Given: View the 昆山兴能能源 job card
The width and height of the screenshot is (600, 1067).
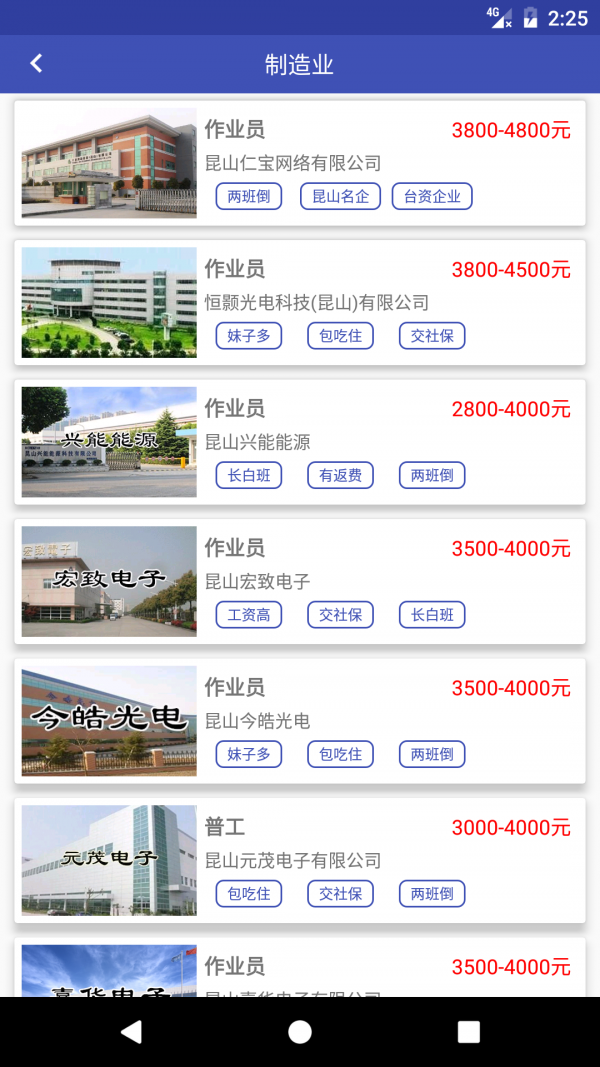Looking at the screenshot, I should (300, 442).
